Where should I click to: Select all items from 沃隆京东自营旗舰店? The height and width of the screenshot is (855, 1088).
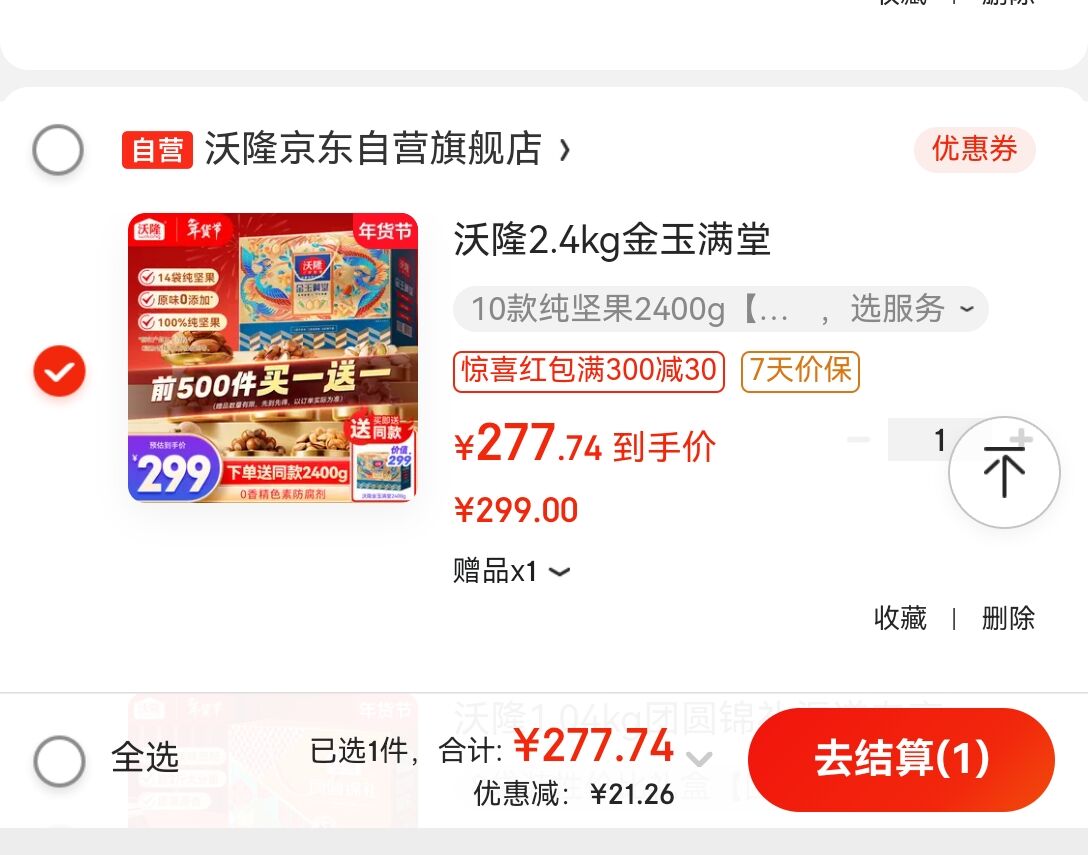(58, 149)
